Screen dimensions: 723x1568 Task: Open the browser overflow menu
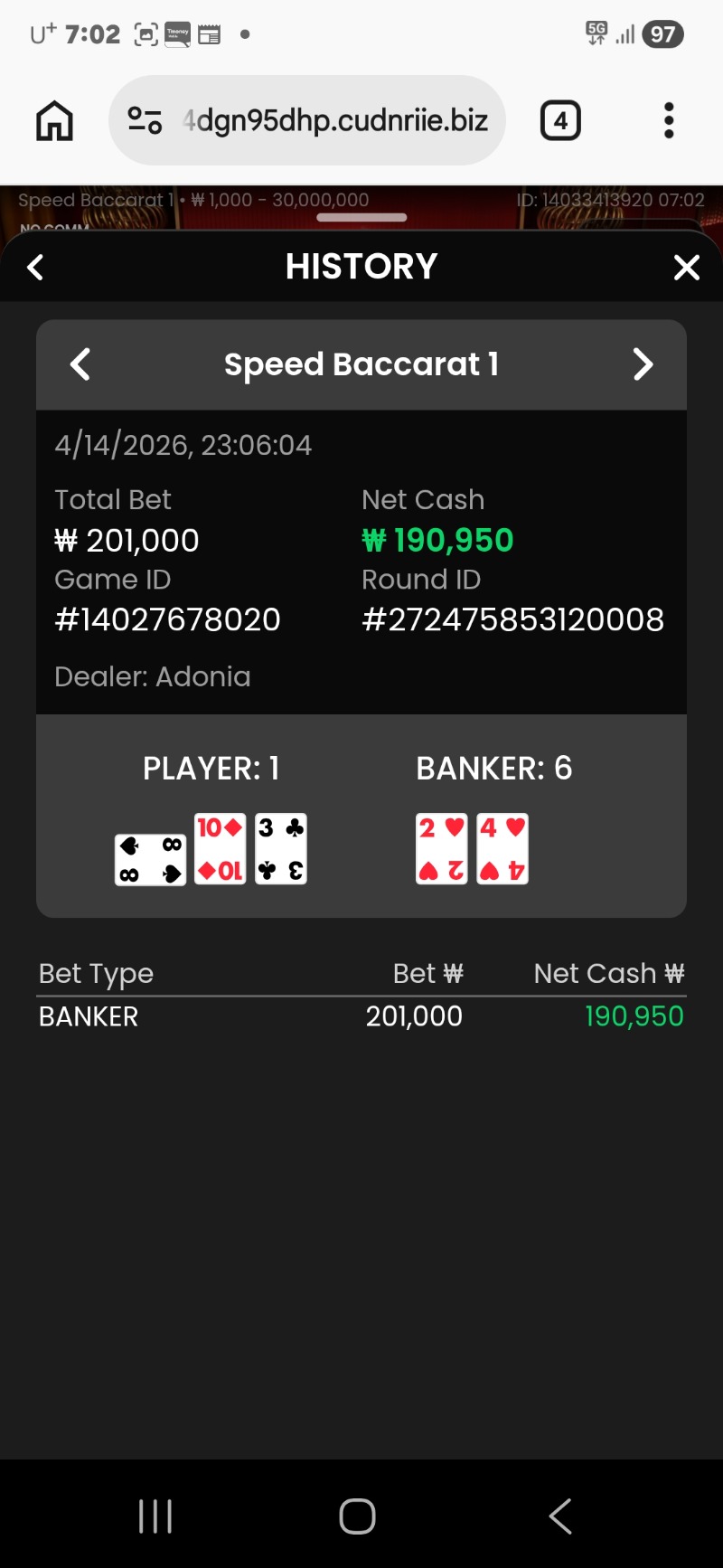click(x=669, y=120)
